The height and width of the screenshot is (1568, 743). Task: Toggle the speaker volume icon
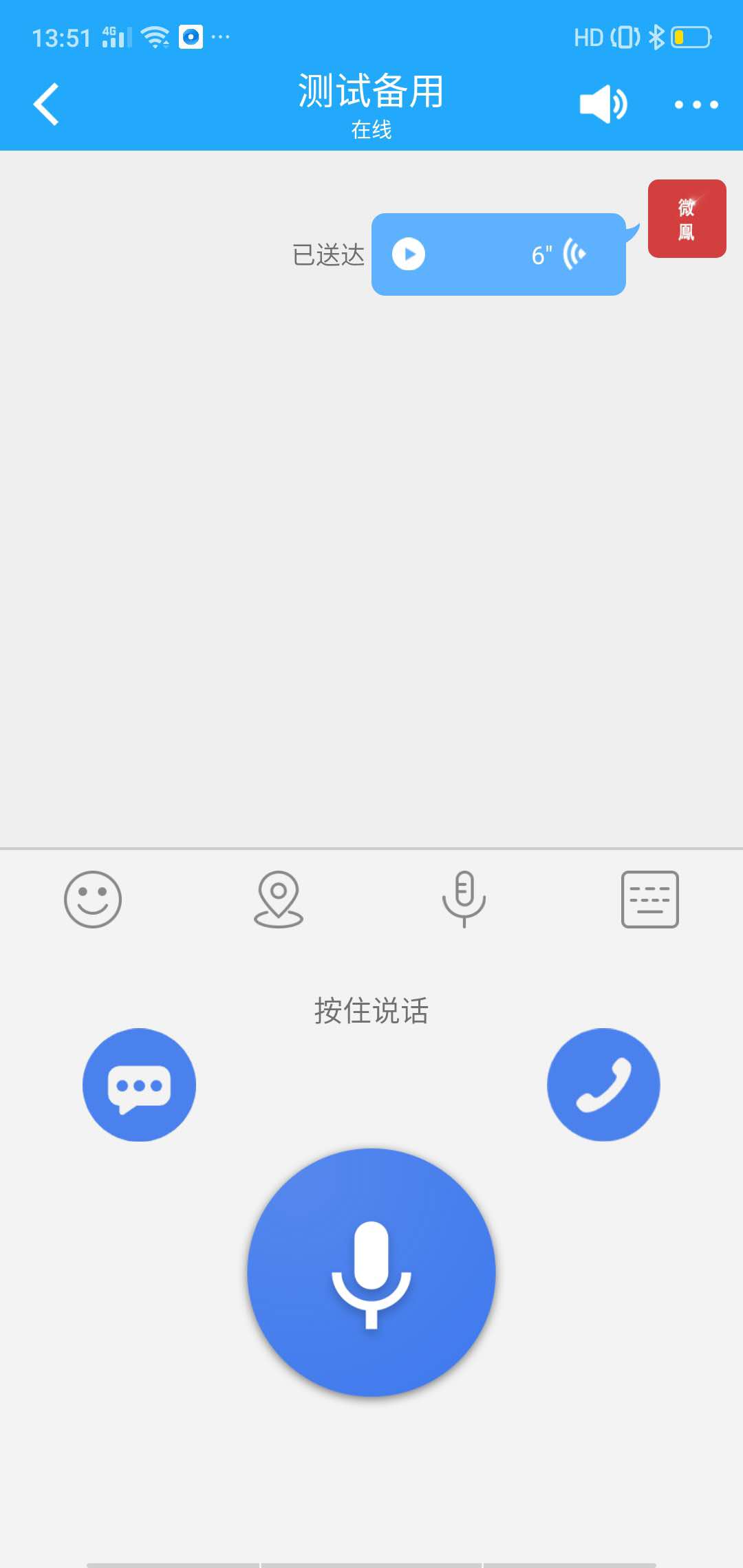[603, 105]
